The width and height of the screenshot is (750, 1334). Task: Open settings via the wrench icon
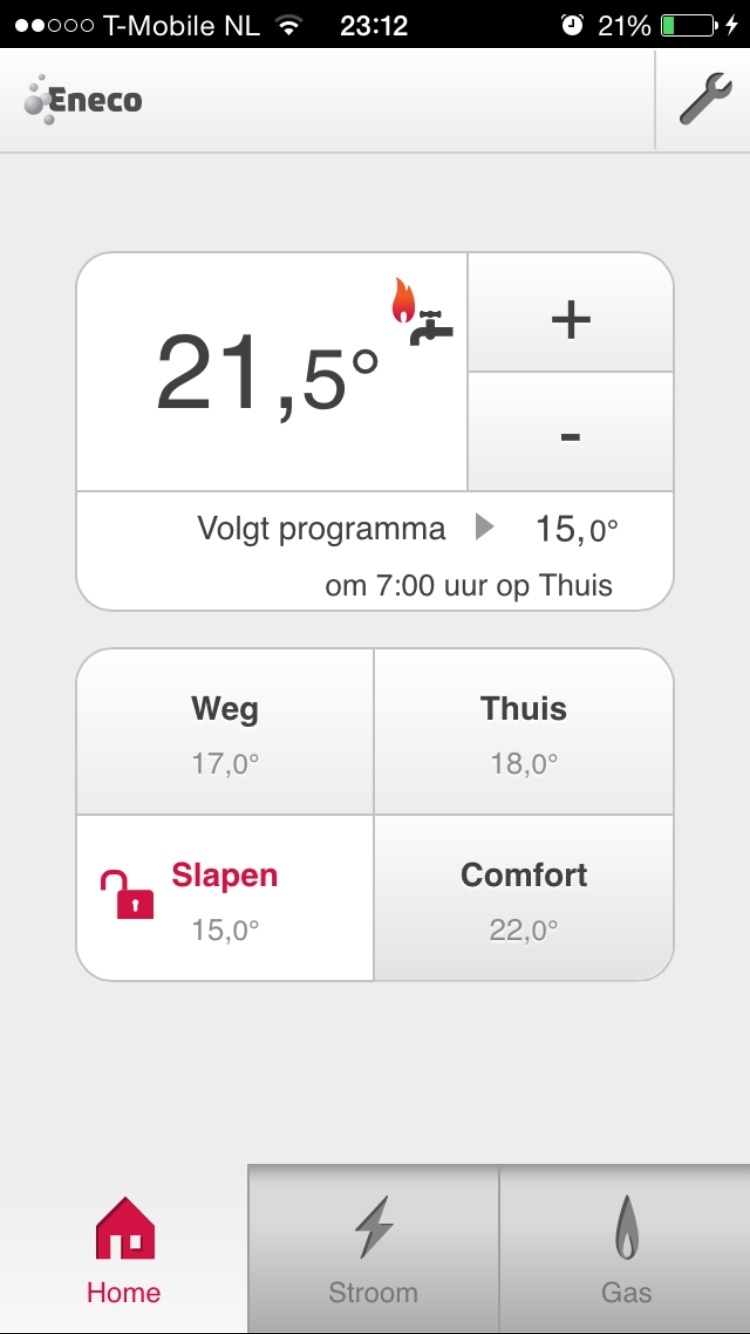click(705, 100)
